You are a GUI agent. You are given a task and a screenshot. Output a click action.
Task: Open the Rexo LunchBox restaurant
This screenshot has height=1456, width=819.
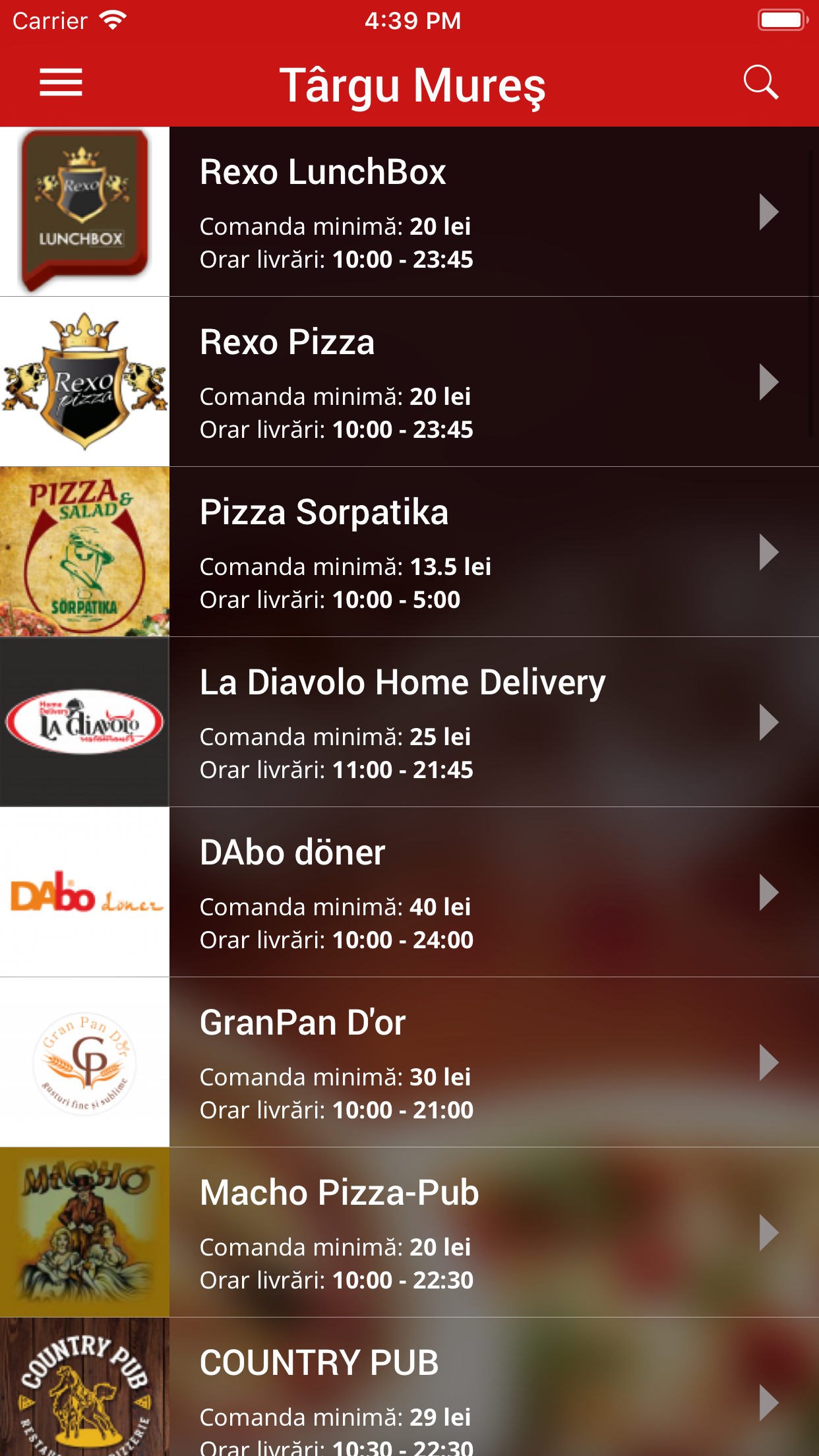tap(409, 212)
